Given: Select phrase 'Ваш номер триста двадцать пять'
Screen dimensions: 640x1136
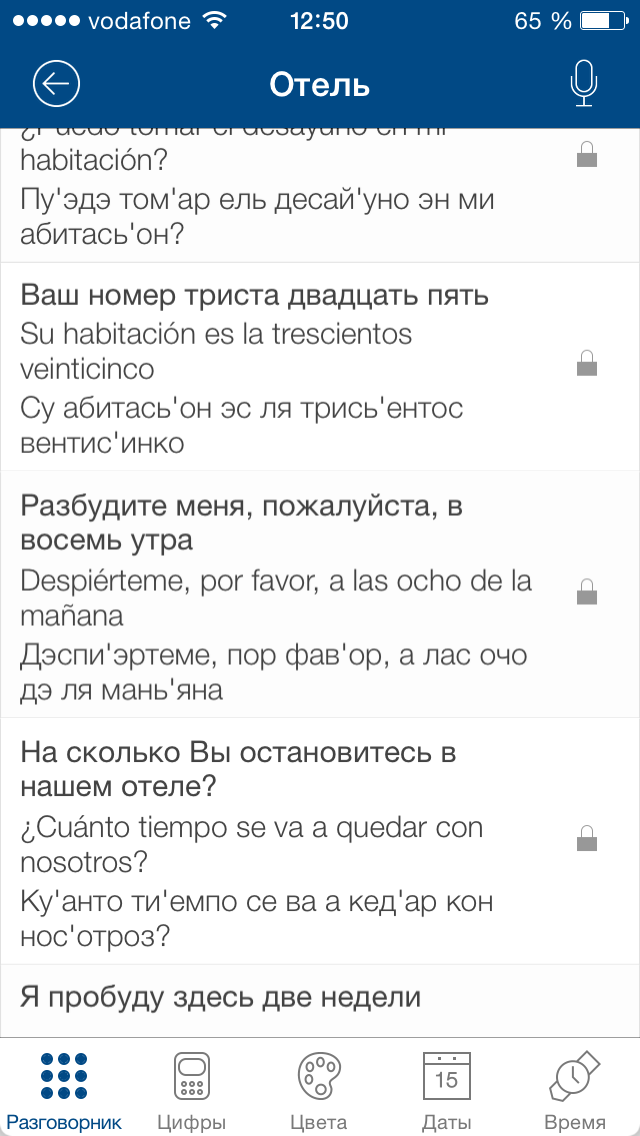Looking at the screenshot, I should (320, 367).
